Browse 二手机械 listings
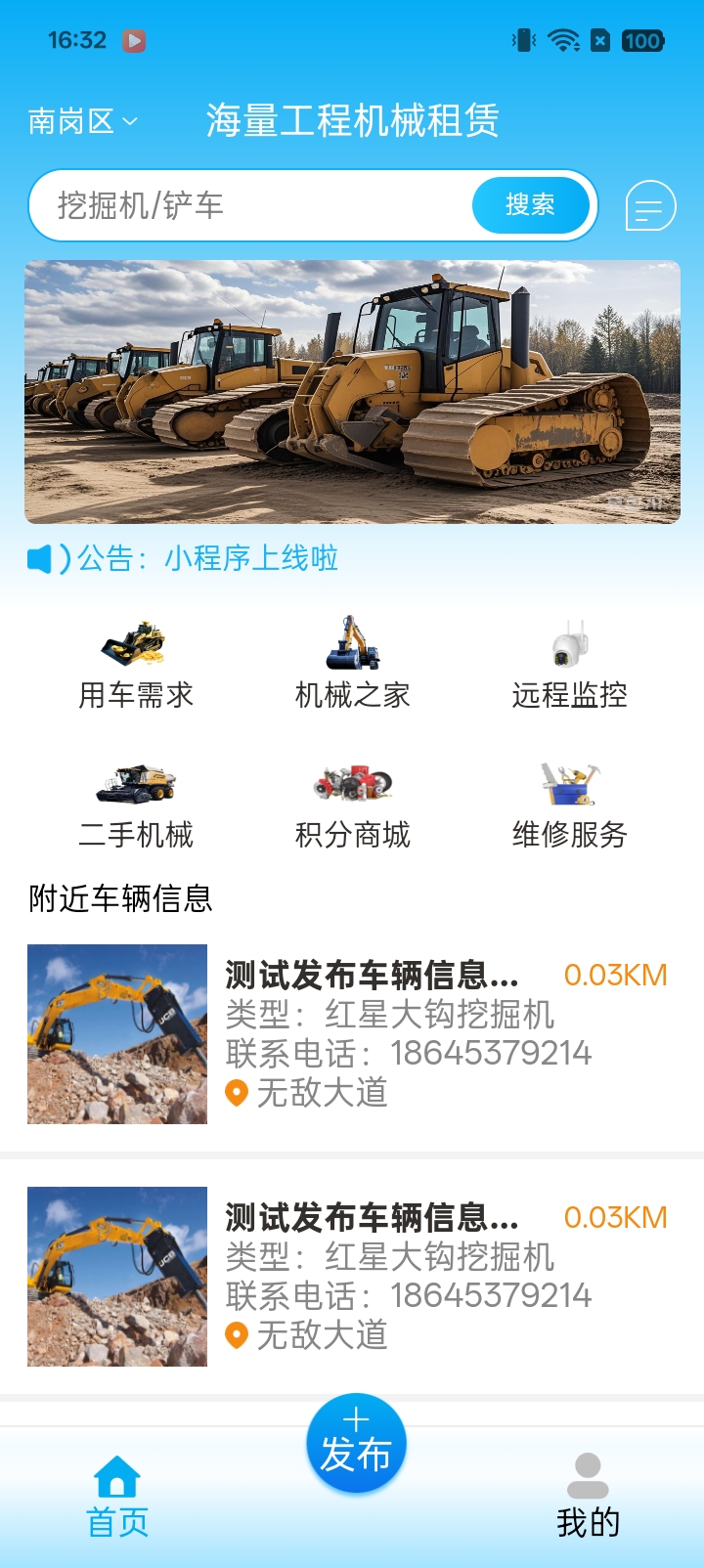The image size is (704, 1568). coord(136,805)
